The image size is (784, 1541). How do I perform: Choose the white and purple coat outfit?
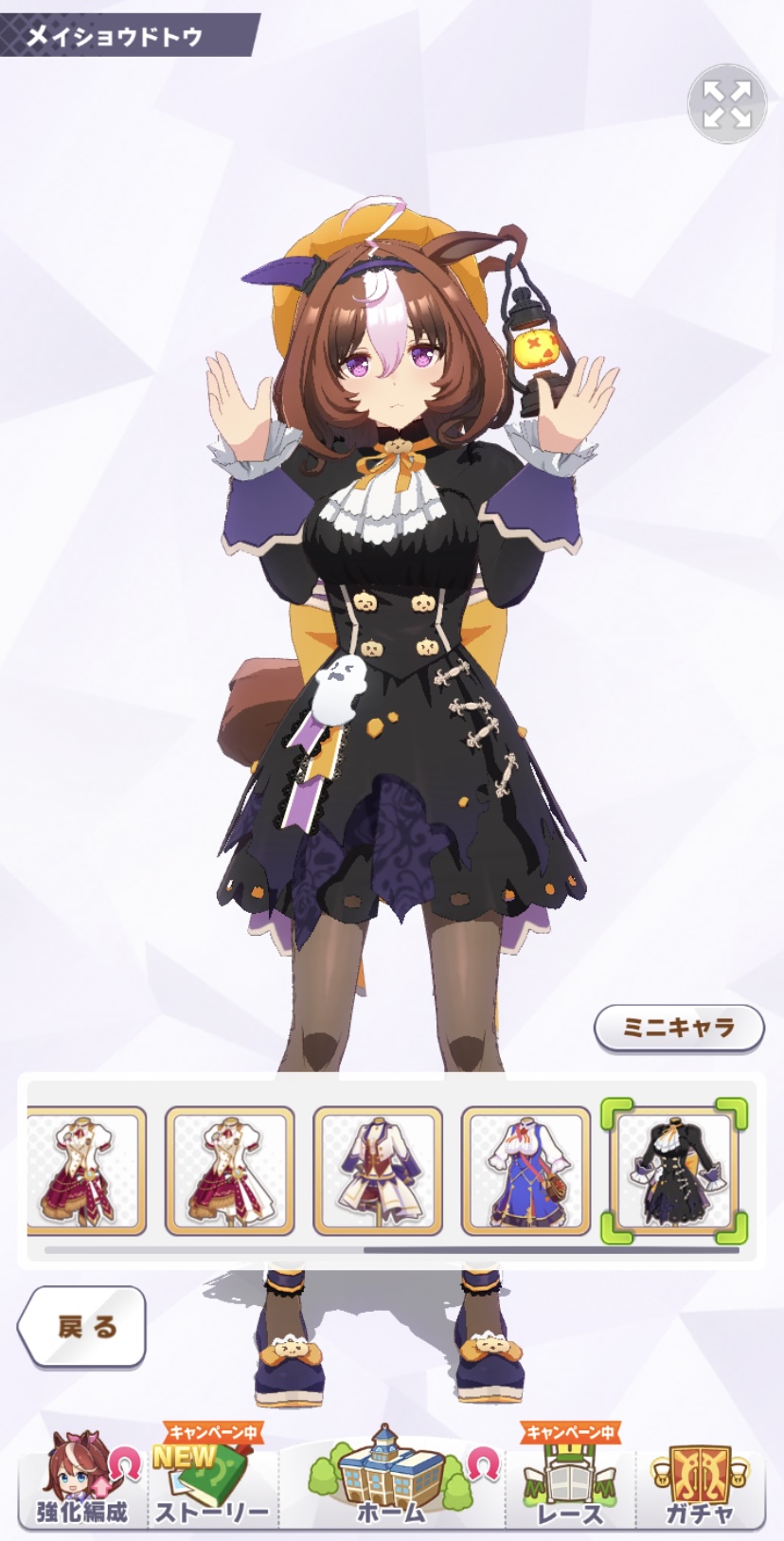(x=378, y=1171)
